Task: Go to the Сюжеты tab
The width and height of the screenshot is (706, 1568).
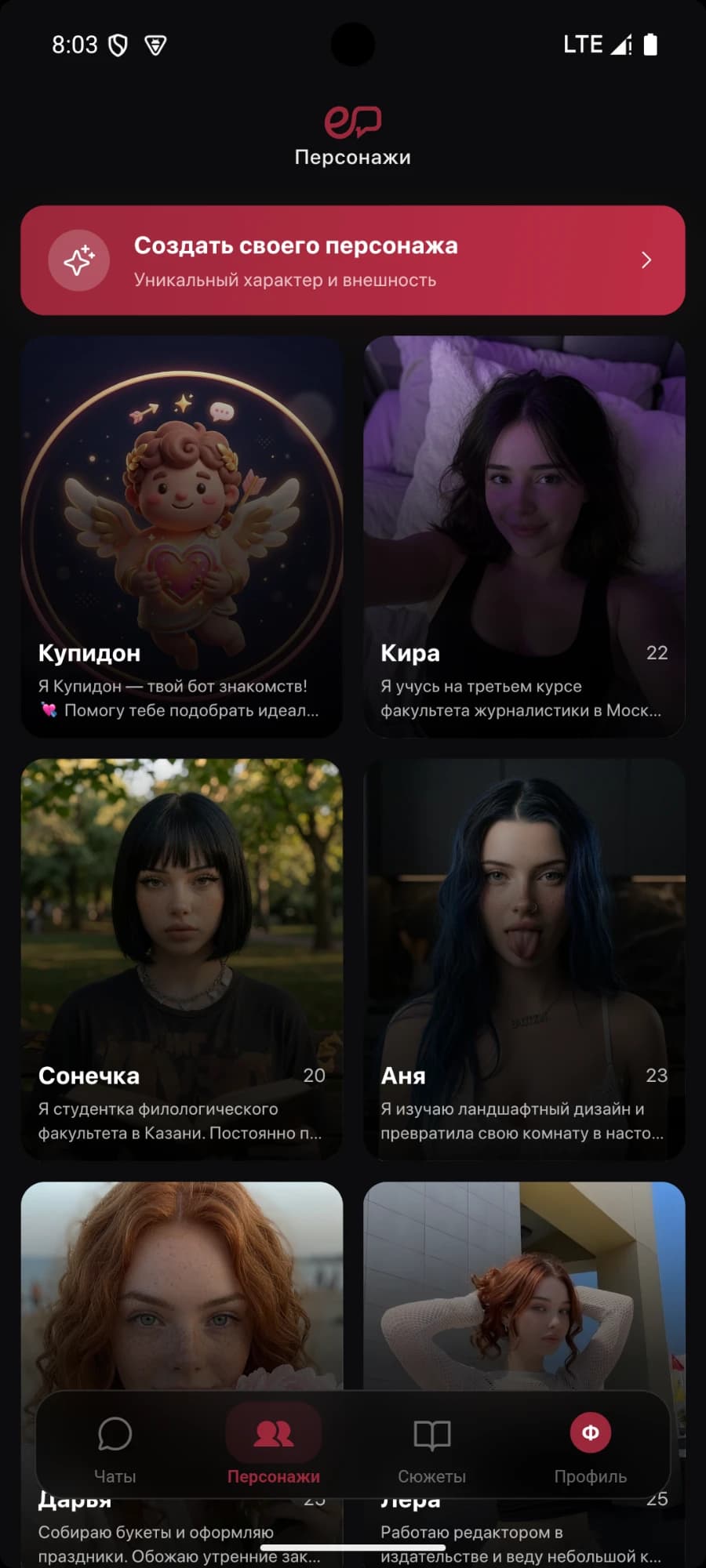Action: (432, 1450)
